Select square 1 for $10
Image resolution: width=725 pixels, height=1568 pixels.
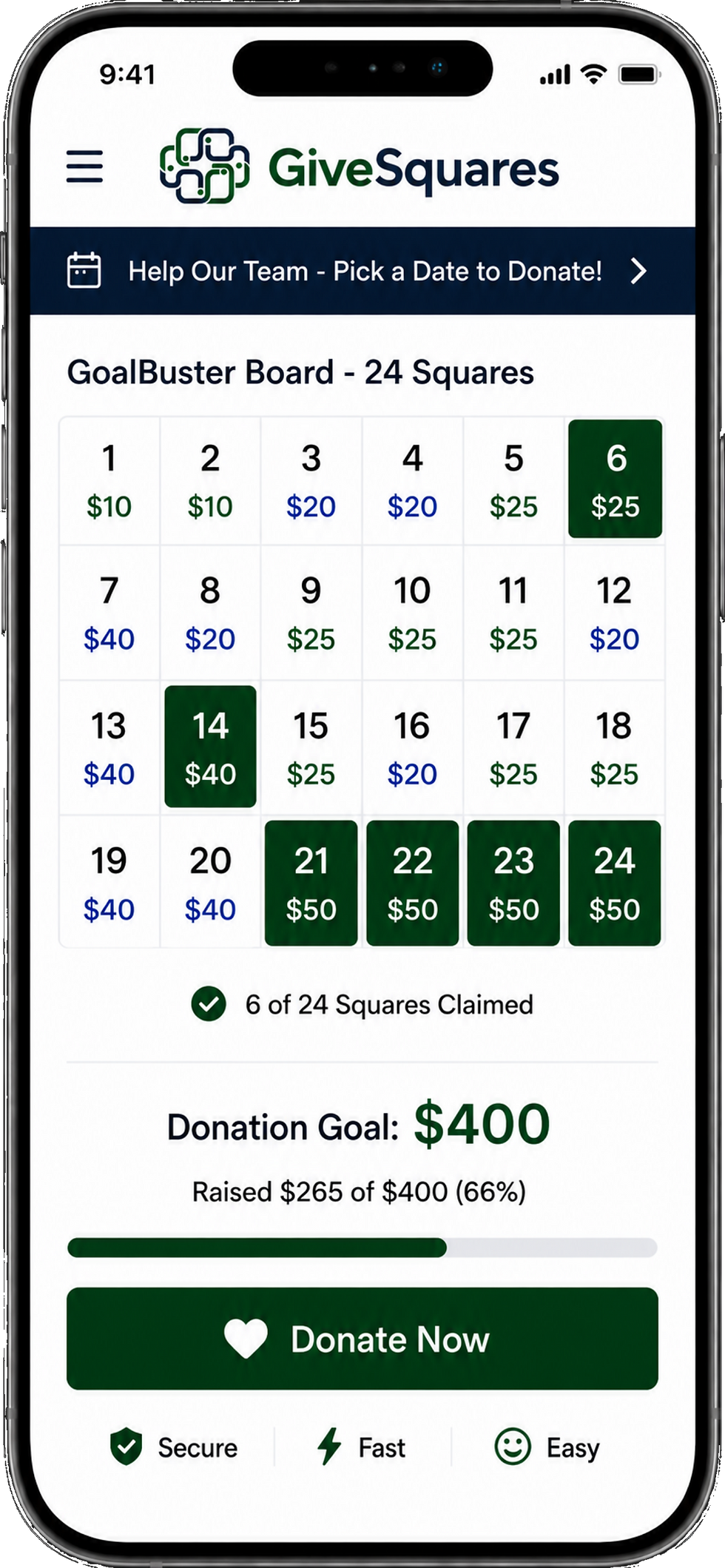109,481
